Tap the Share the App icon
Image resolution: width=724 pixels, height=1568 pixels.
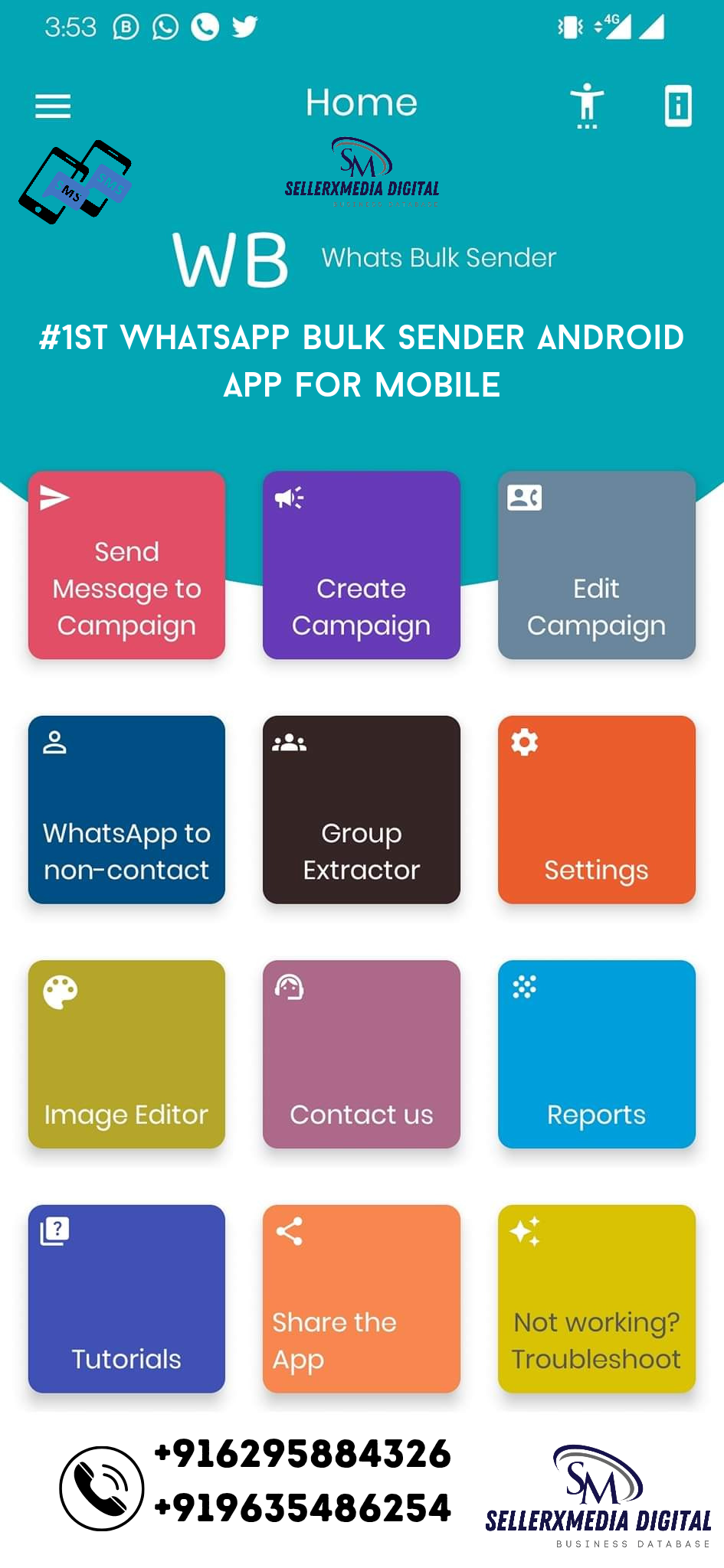288,1232
